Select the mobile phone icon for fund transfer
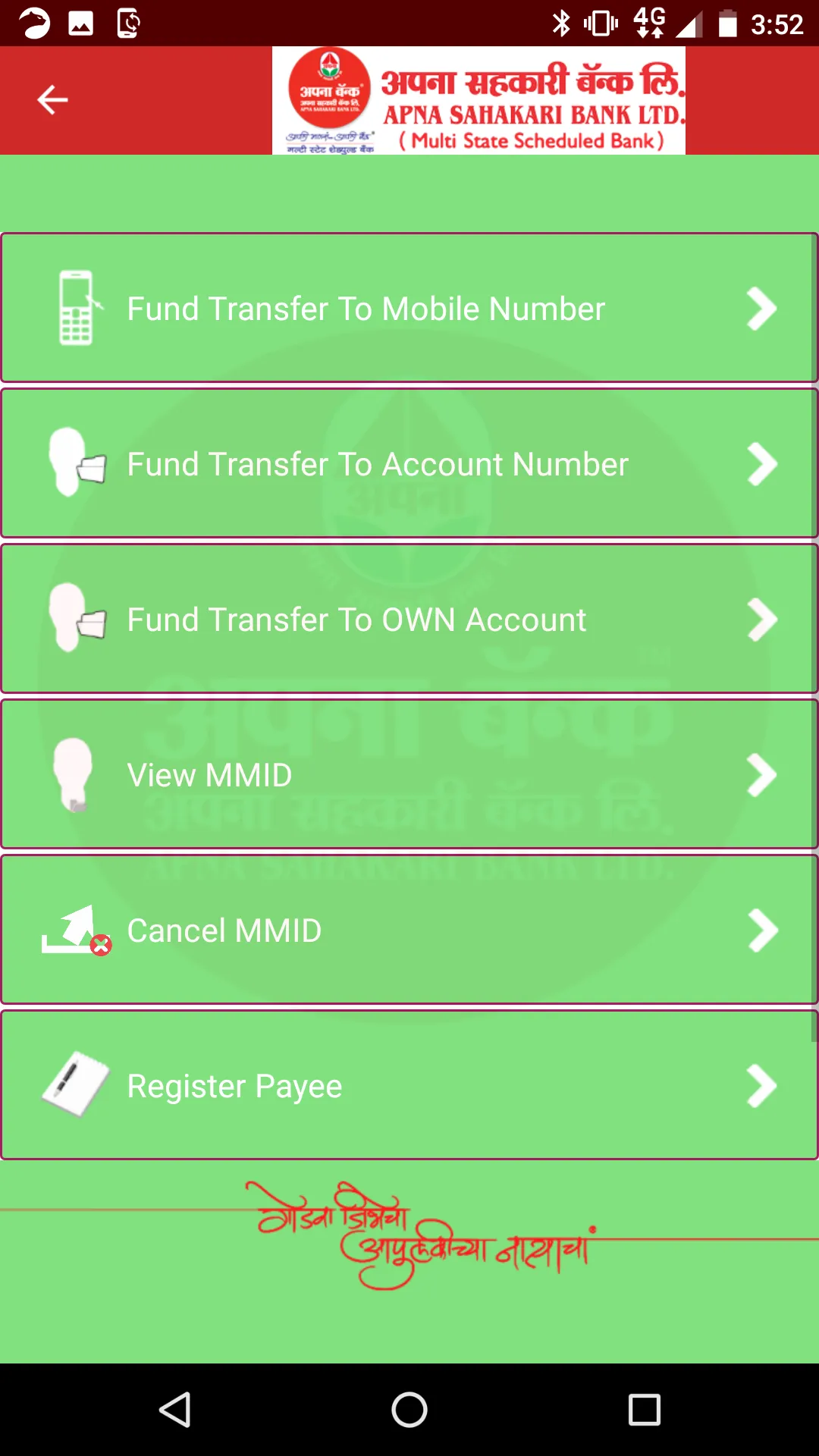 point(76,308)
